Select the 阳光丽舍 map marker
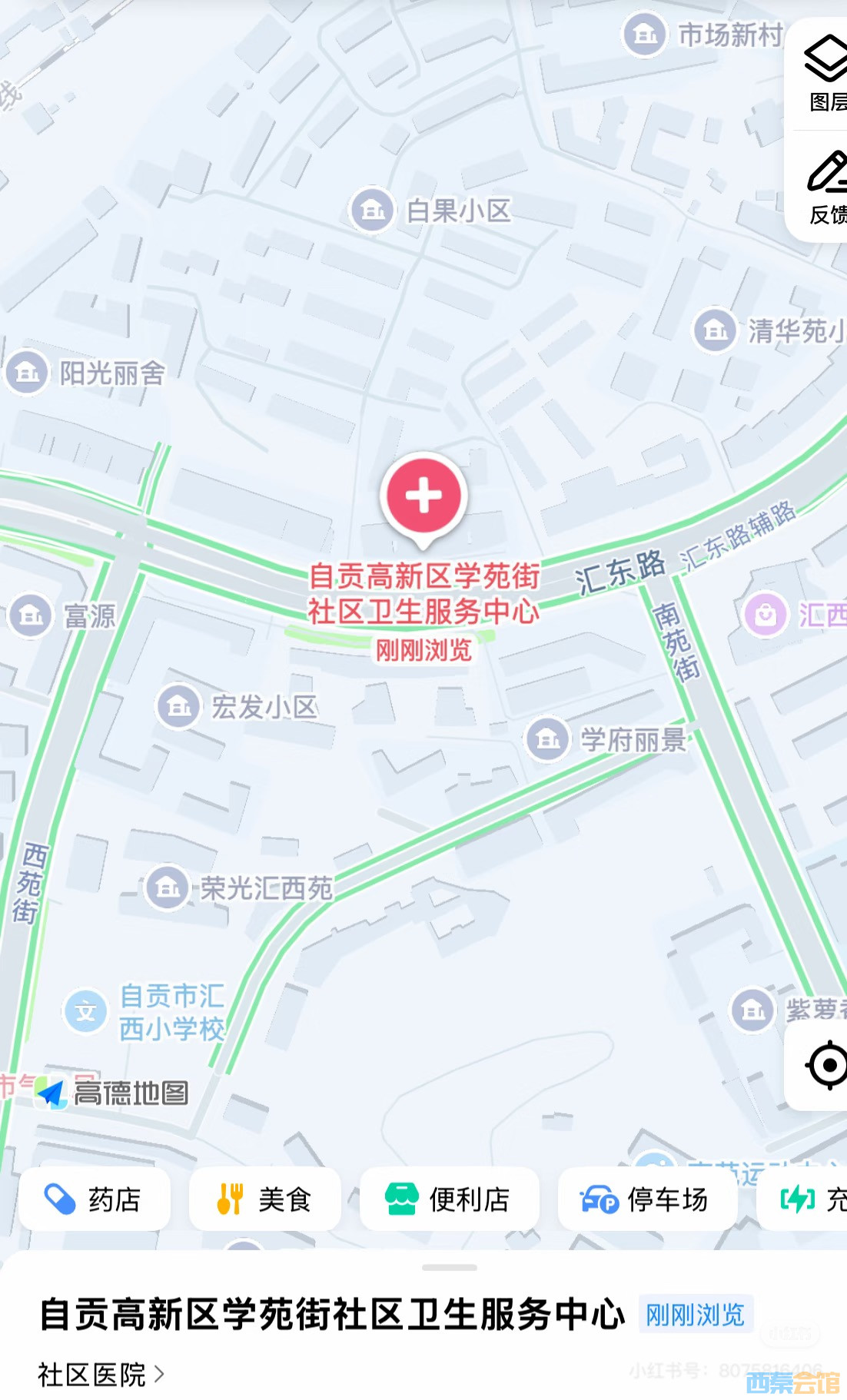Viewport: 847px width, 1400px height. click(28, 373)
